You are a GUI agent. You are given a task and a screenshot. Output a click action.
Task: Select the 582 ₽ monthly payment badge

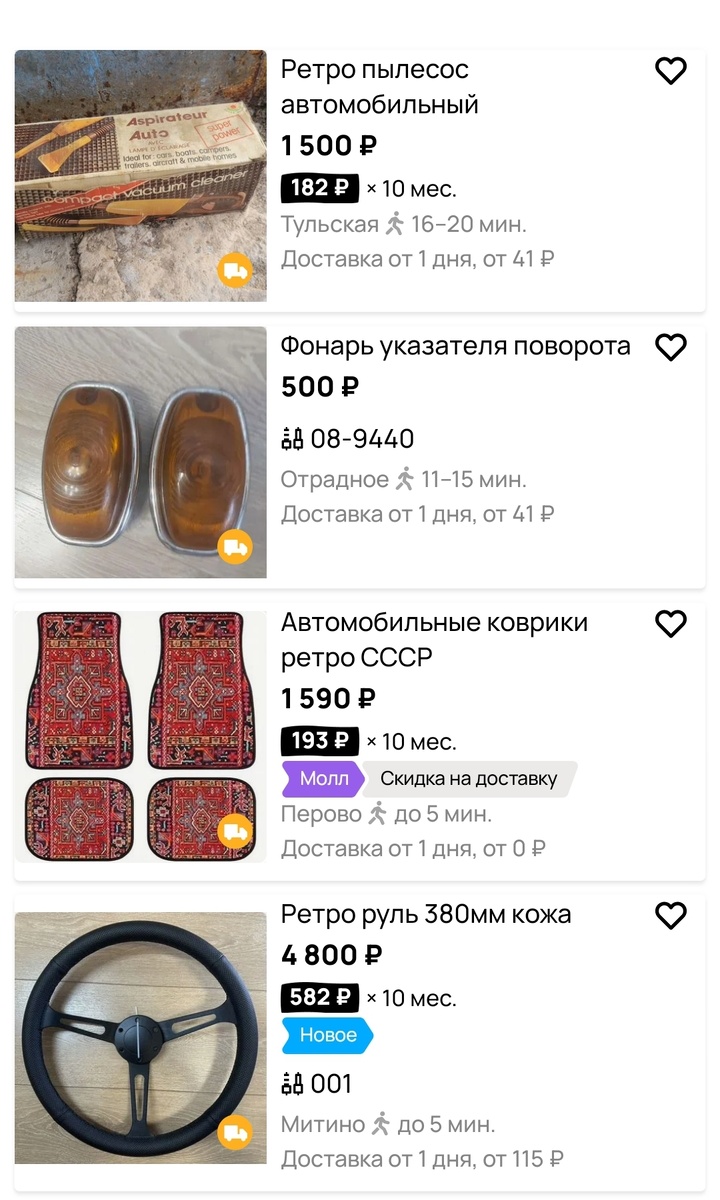point(319,998)
